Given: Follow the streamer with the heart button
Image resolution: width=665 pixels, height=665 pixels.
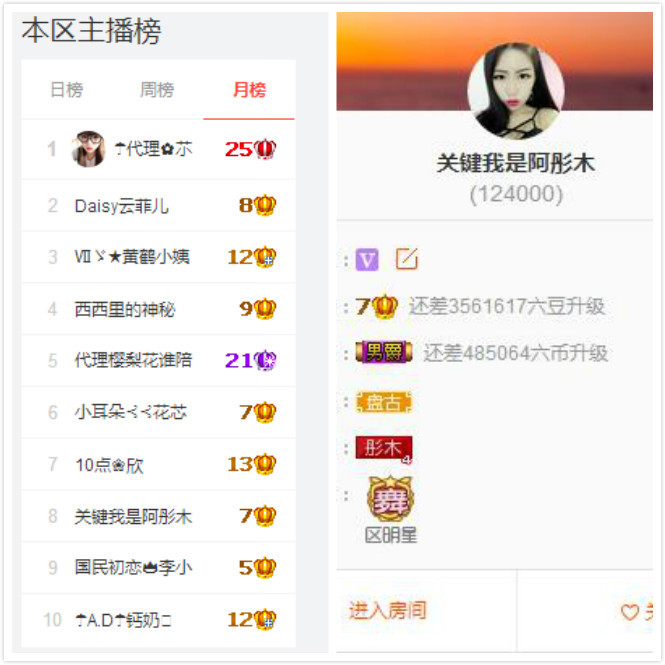Looking at the screenshot, I should 634,612.
